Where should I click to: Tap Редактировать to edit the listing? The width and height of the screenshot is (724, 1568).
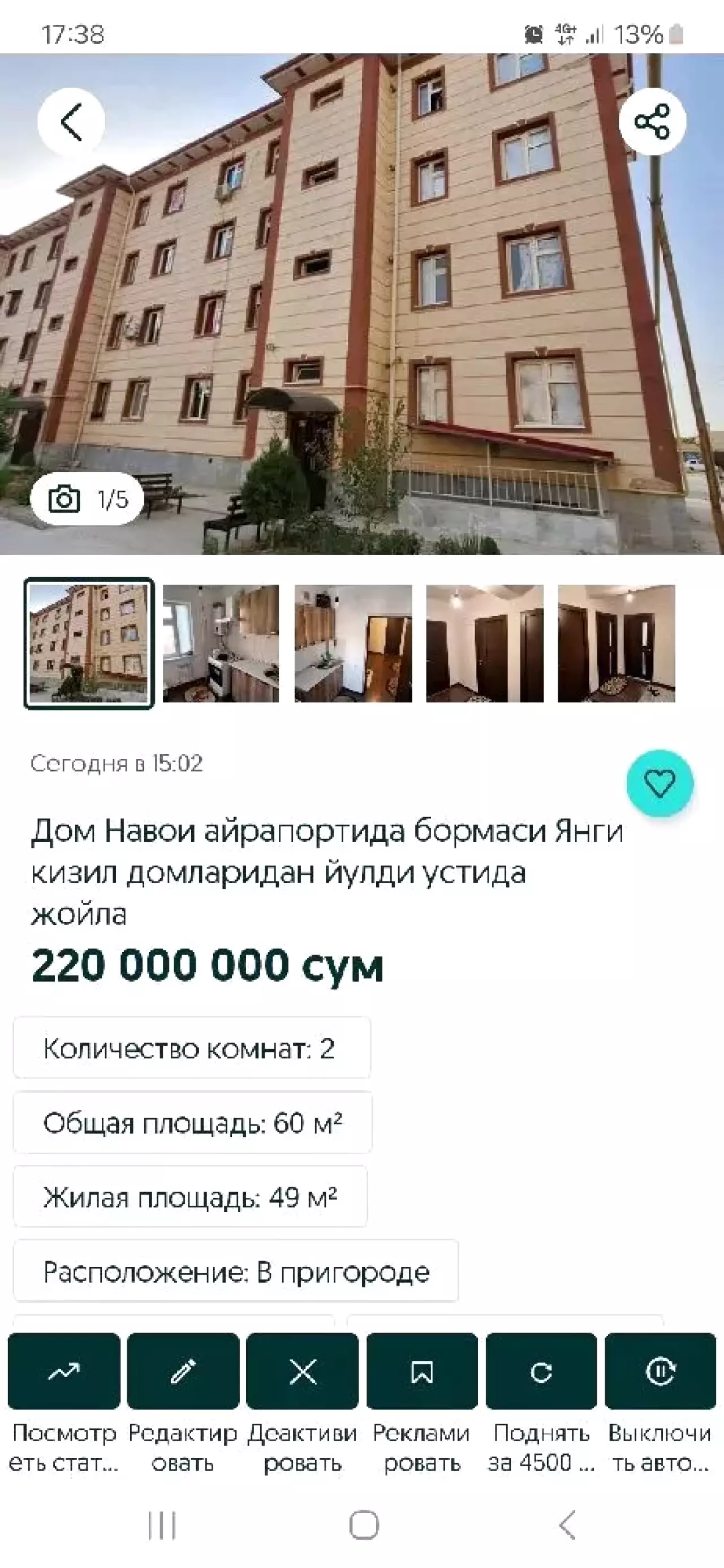tap(183, 1371)
